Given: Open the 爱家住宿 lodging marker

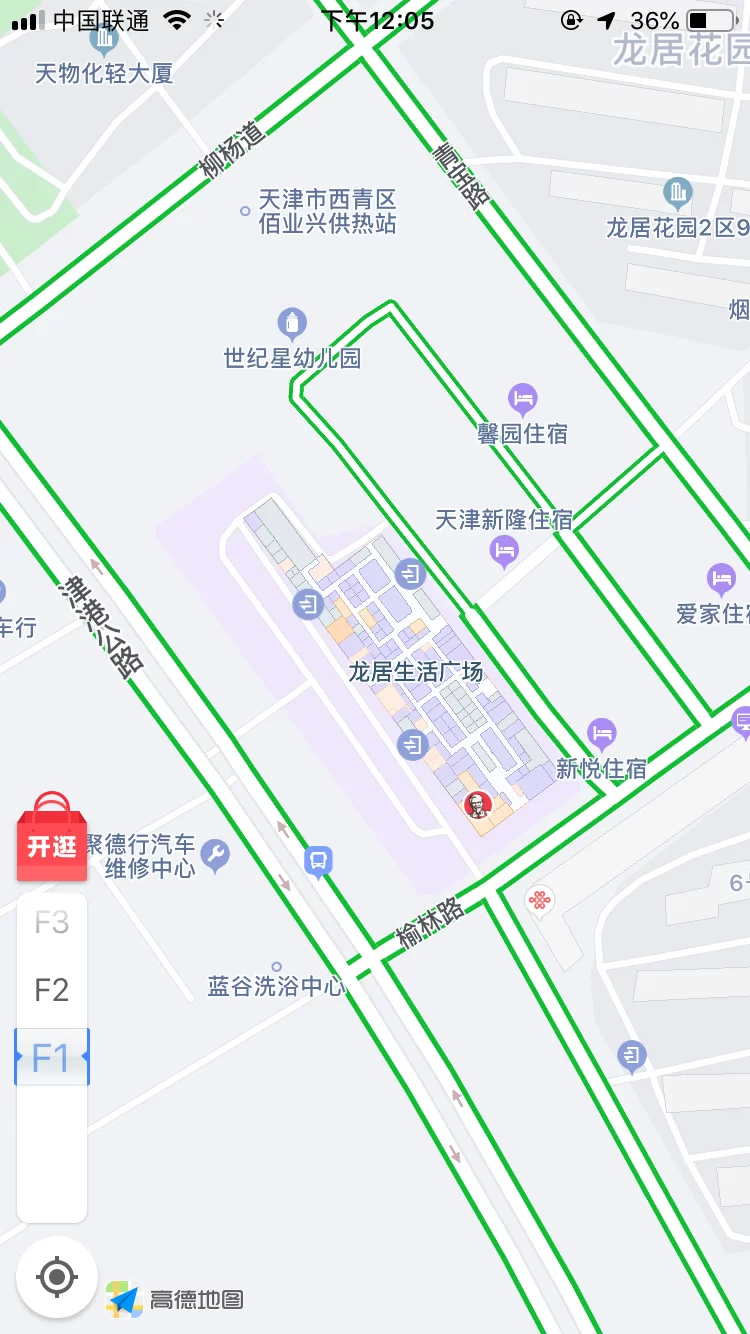Looking at the screenshot, I should 721,580.
